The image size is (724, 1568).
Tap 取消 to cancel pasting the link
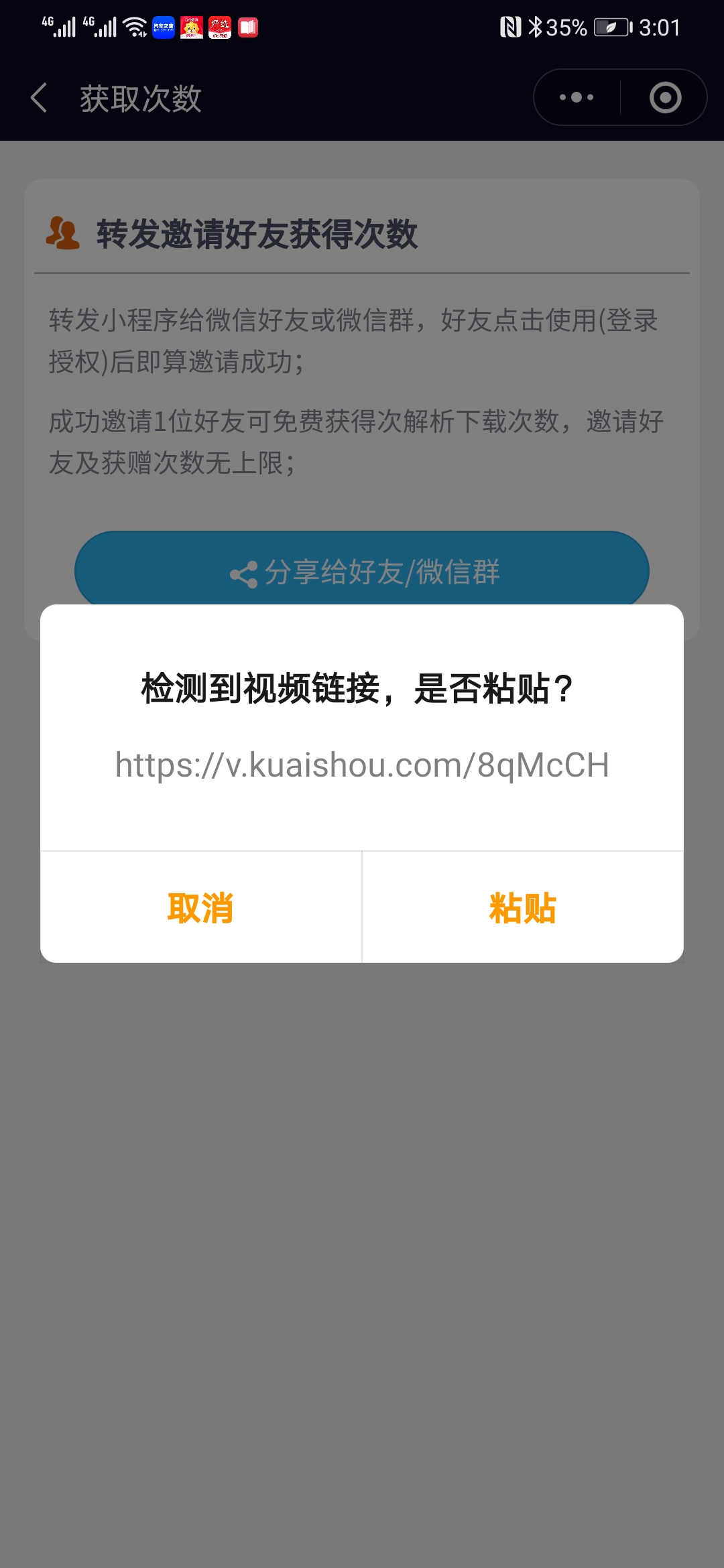pos(200,908)
